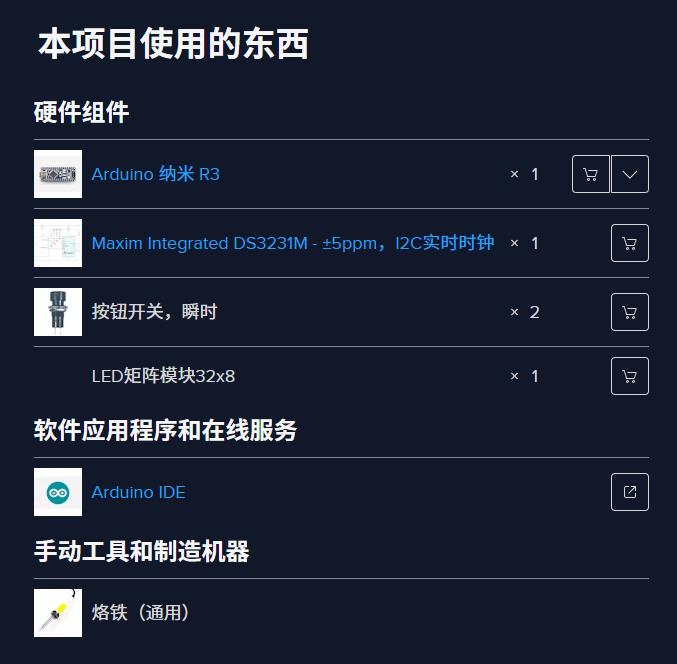Open the Arduino 纳米 R3 link
The width and height of the screenshot is (677, 664).
tap(155, 174)
